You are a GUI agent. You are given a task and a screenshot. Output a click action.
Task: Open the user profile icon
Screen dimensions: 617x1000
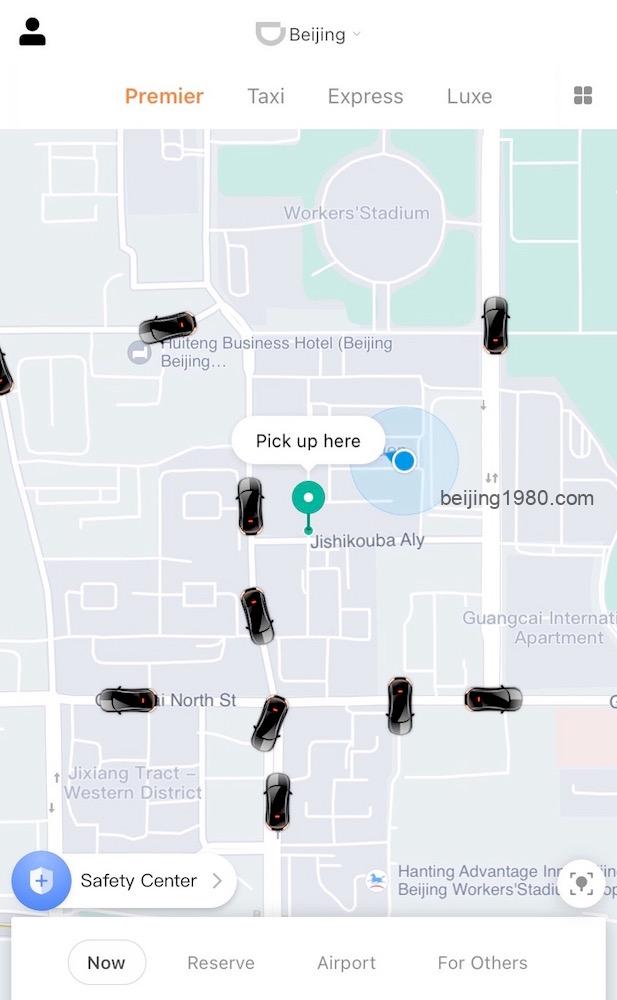click(x=32, y=32)
